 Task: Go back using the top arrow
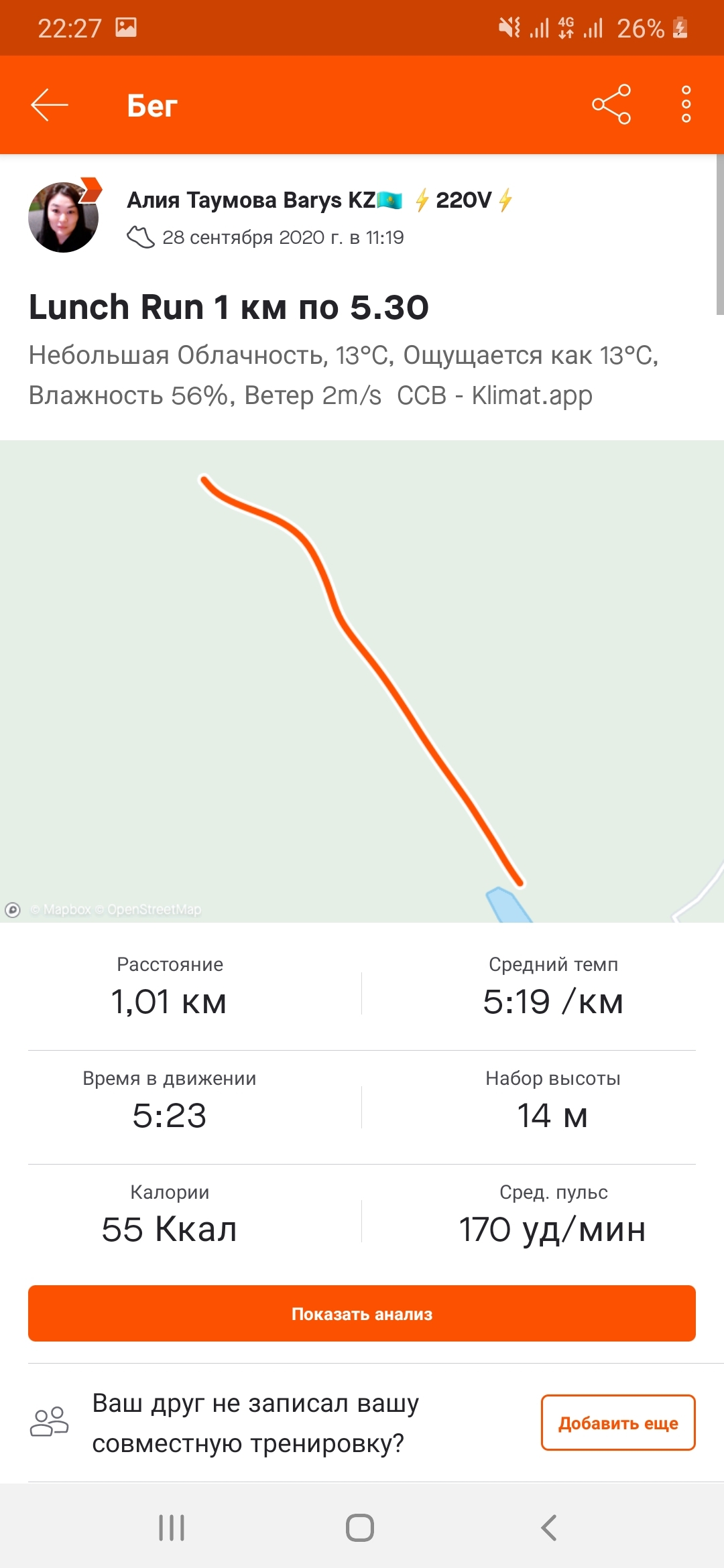[x=49, y=105]
